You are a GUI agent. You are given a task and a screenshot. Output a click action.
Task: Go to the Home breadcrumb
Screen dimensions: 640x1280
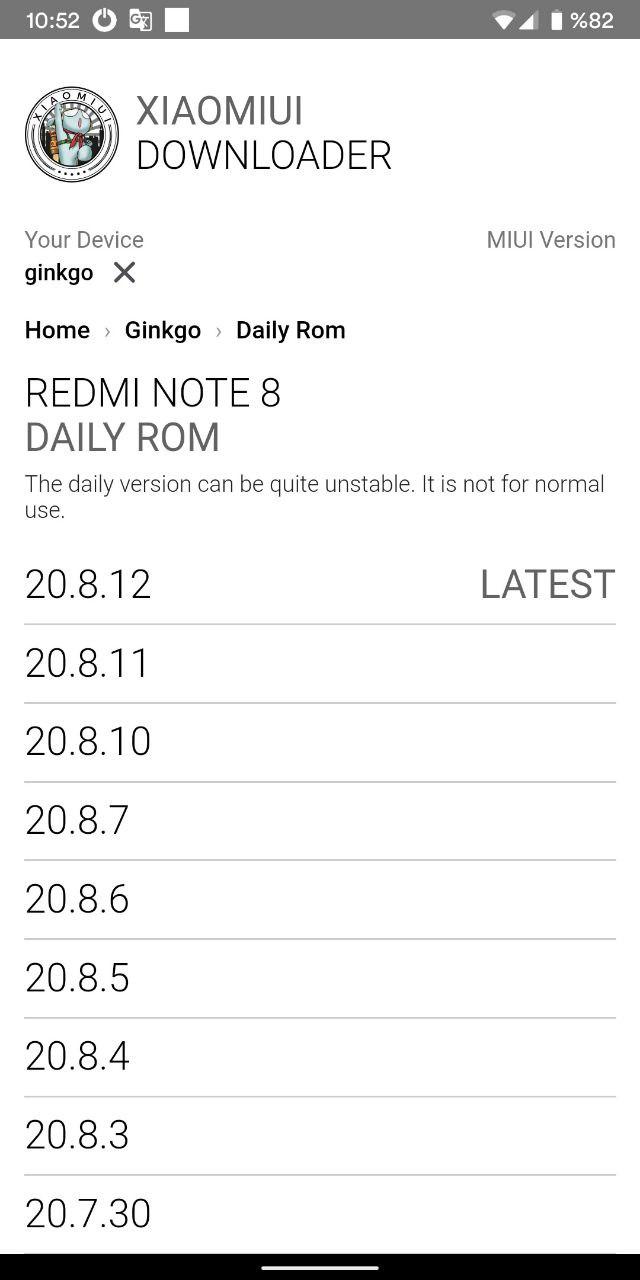tap(57, 330)
